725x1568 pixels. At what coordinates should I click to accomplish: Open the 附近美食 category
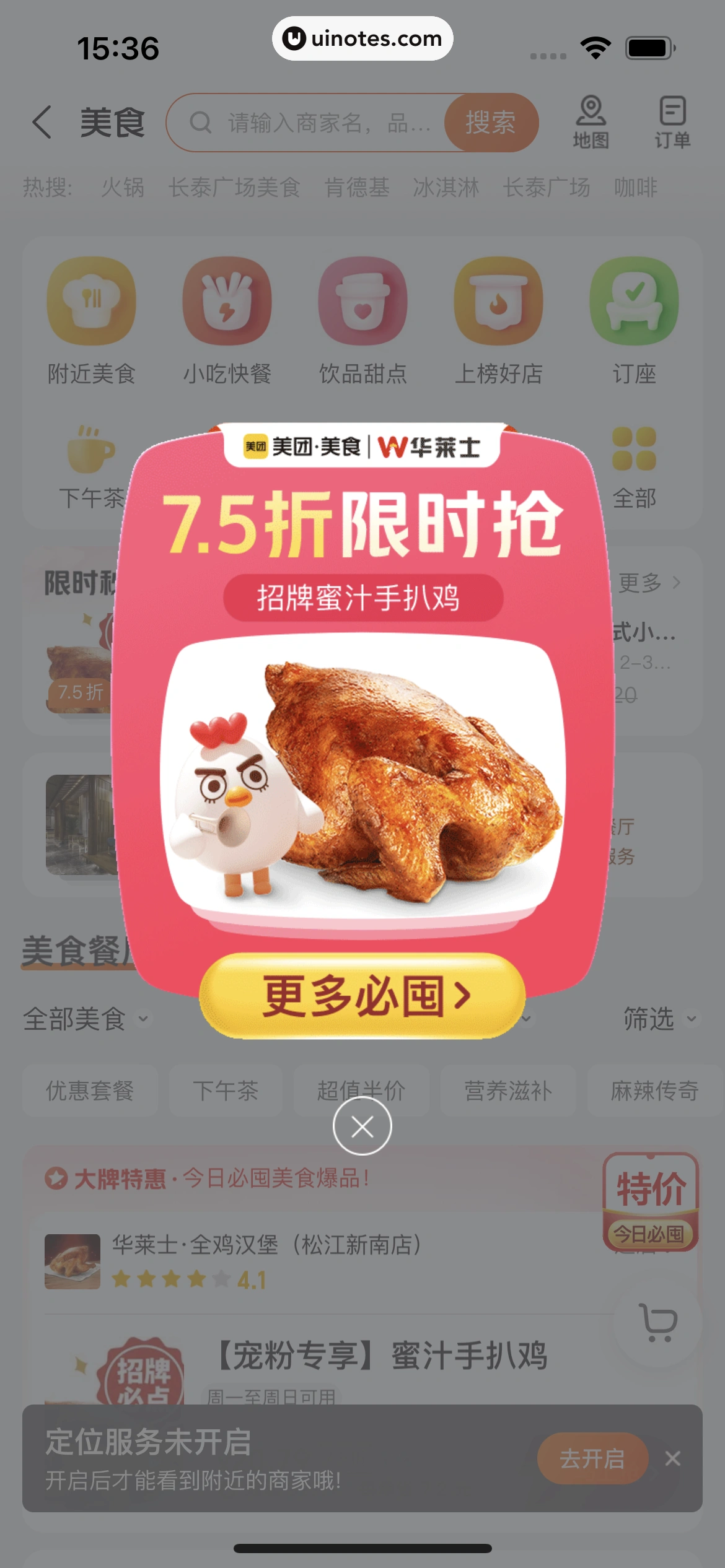click(x=92, y=321)
